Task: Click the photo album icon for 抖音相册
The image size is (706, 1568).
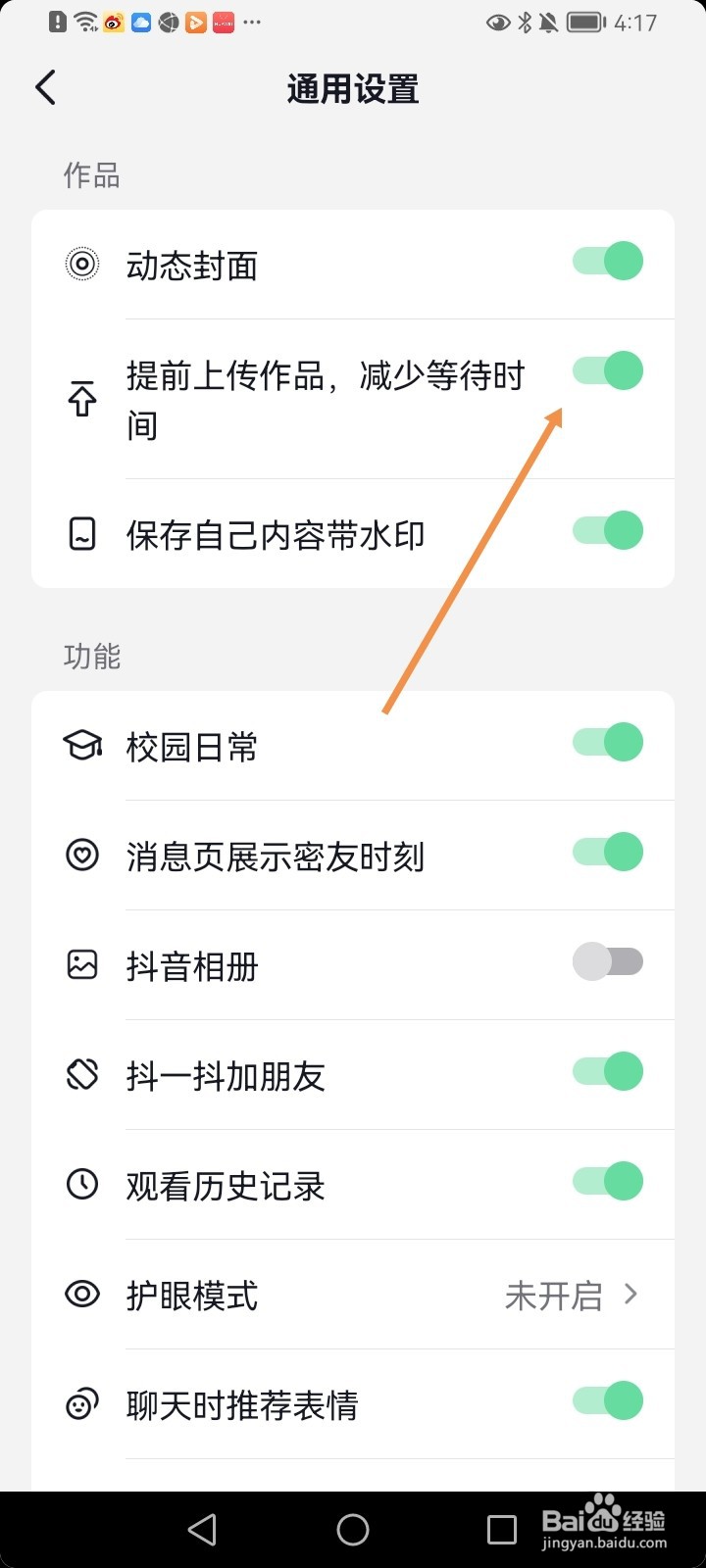Action: tap(81, 964)
